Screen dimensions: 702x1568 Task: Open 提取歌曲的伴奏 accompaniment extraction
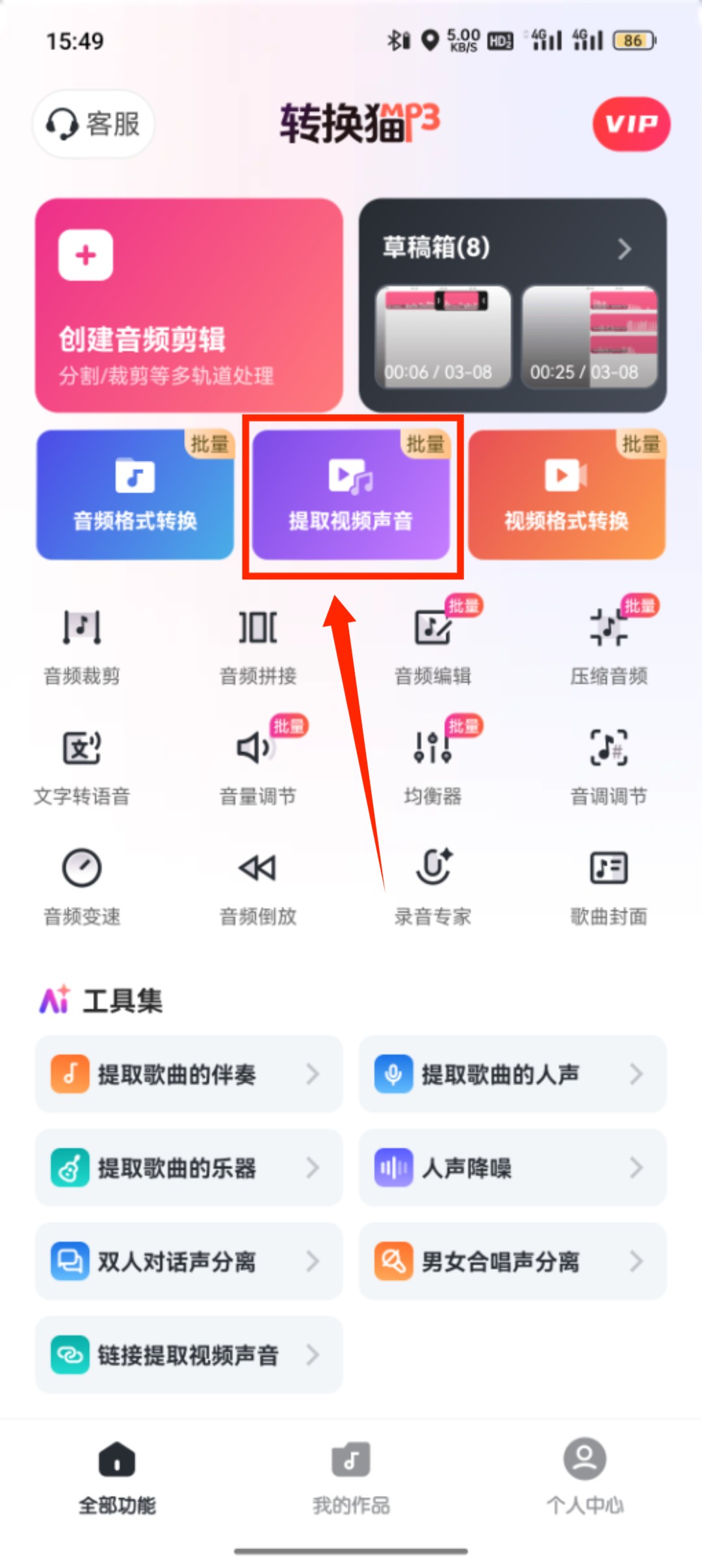[x=188, y=1075]
